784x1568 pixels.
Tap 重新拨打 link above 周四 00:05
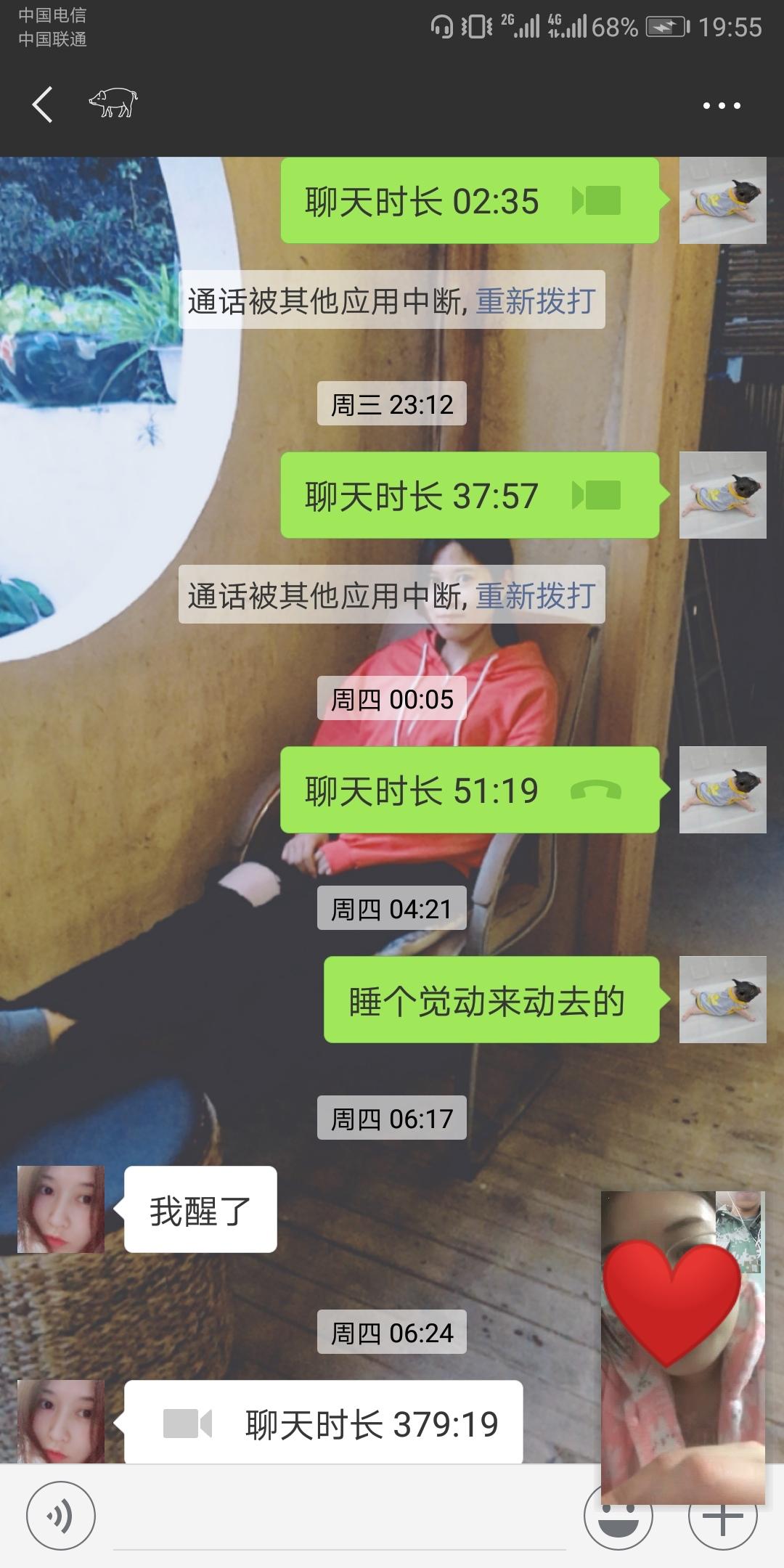click(536, 595)
